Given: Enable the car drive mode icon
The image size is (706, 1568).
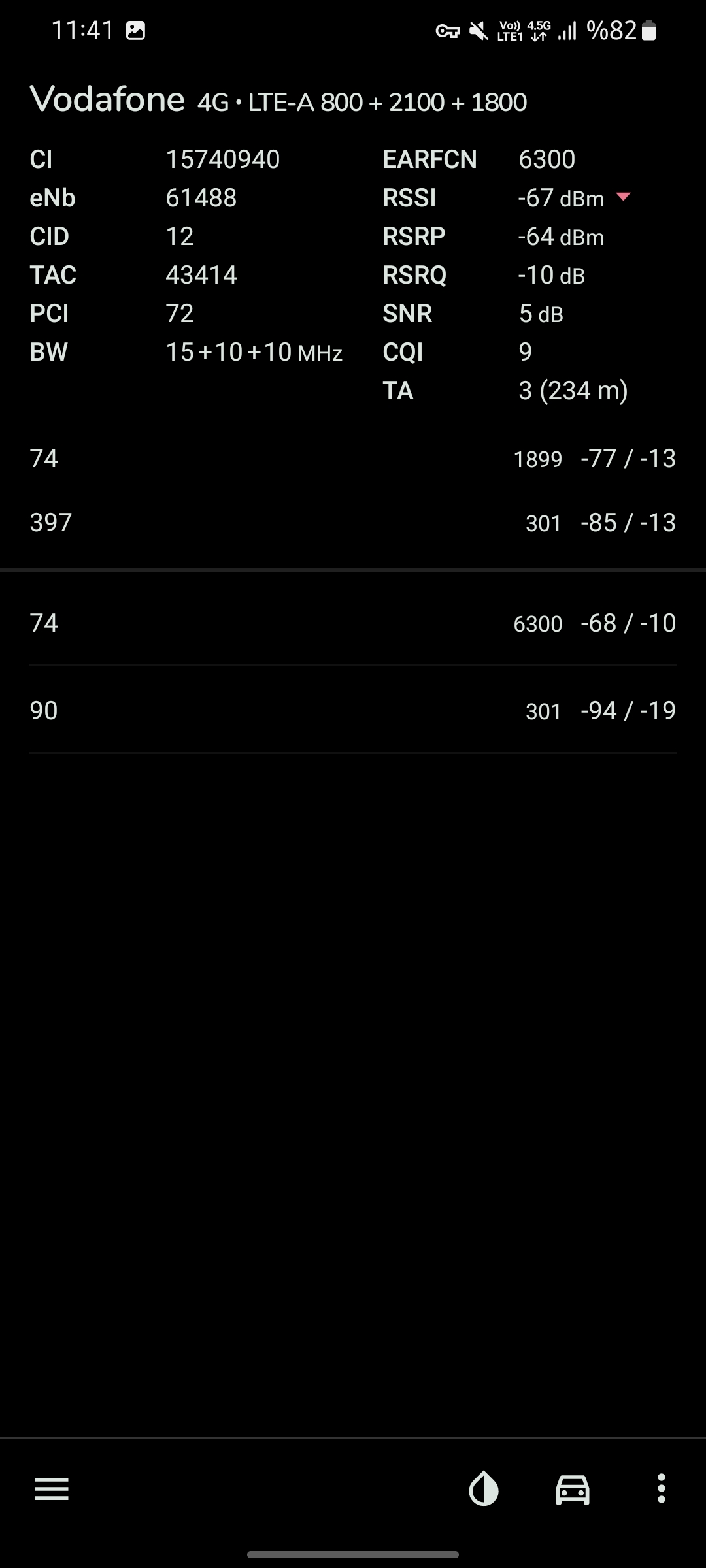Looking at the screenshot, I should (x=573, y=1490).
